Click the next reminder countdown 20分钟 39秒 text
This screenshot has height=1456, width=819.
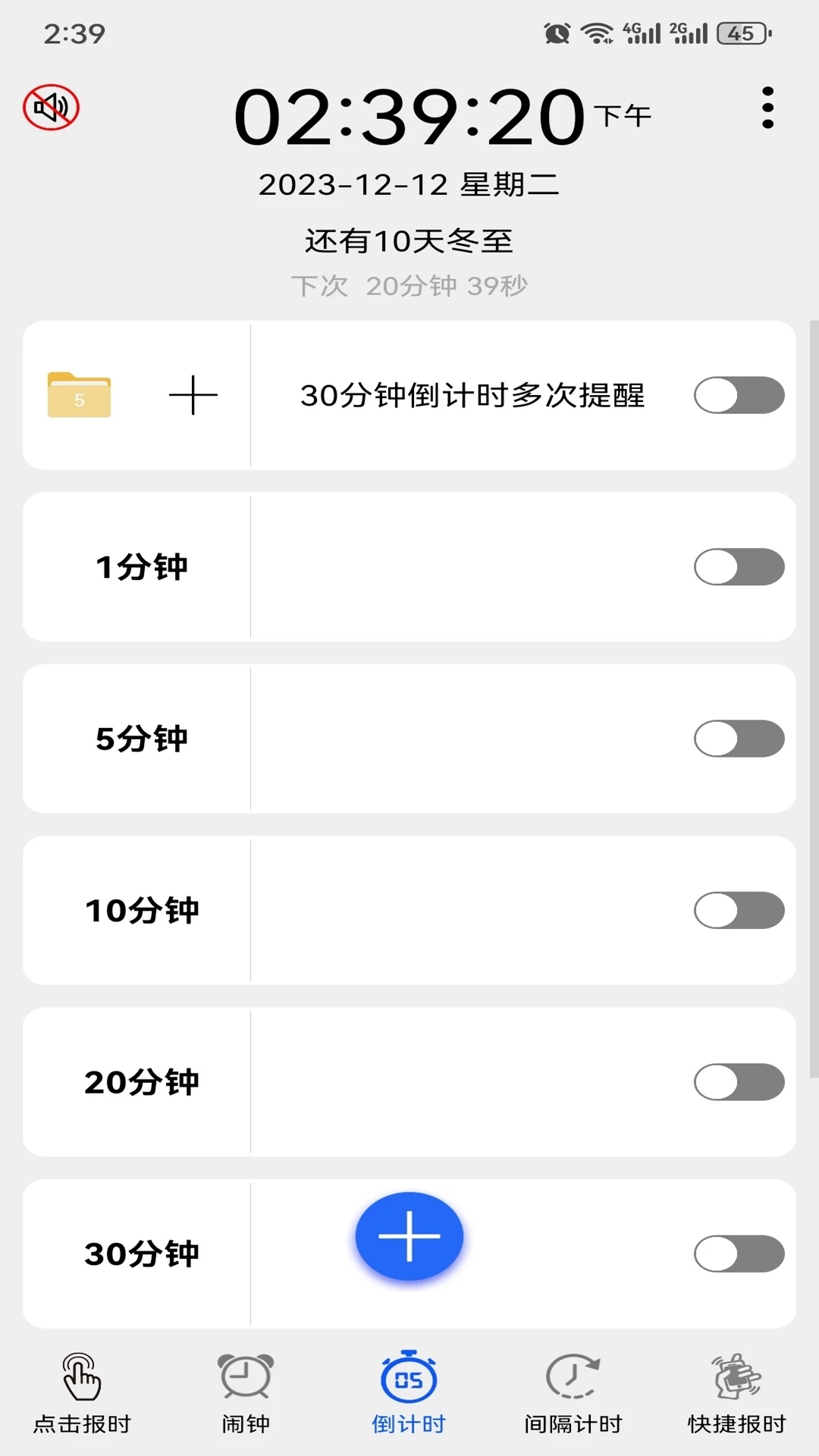coord(410,286)
